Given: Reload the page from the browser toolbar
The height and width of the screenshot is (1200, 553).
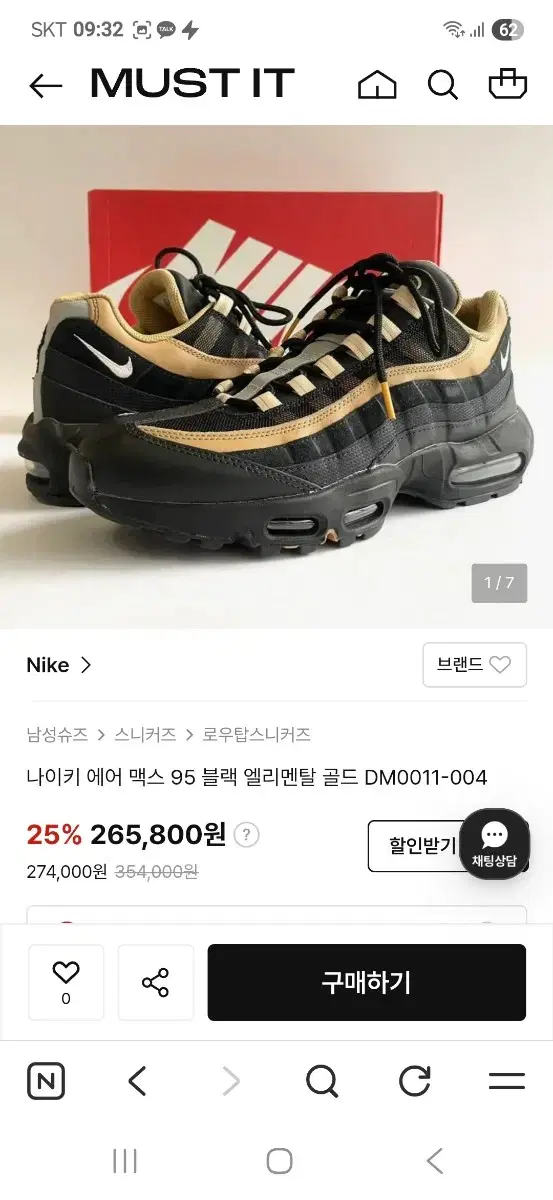Looking at the screenshot, I should tap(414, 1081).
